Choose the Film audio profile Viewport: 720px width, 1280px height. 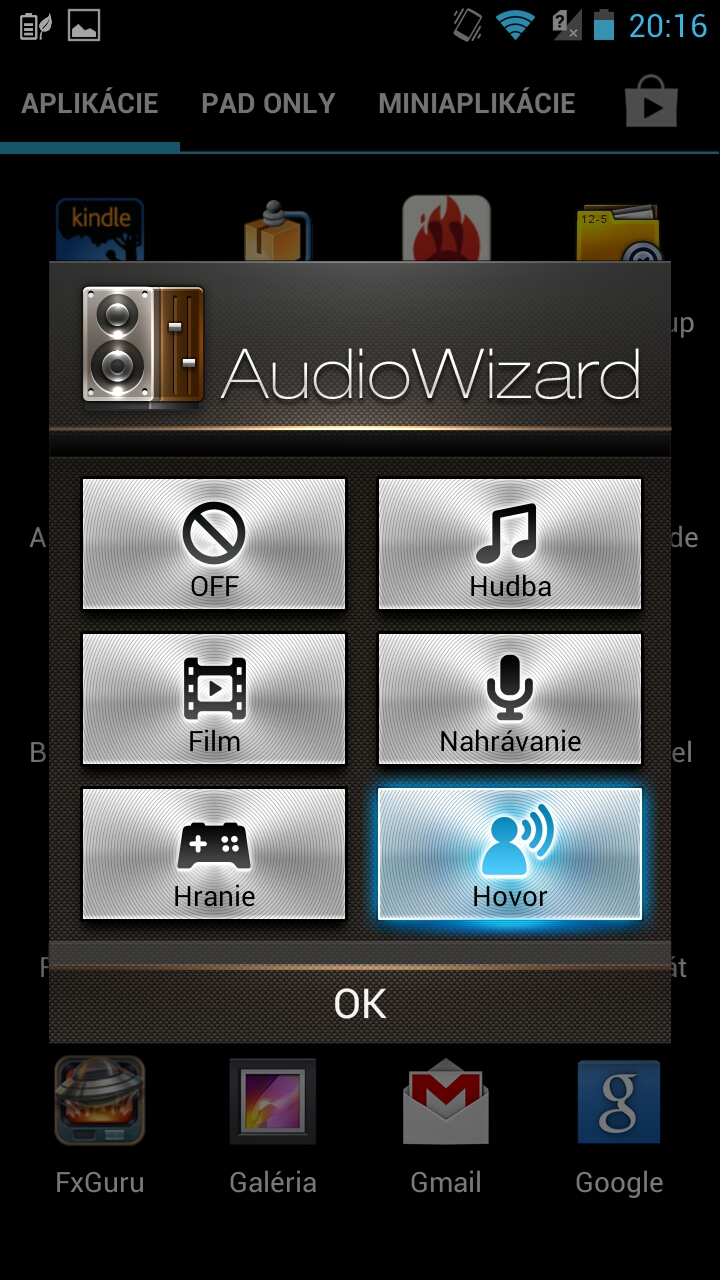(x=212, y=698)
